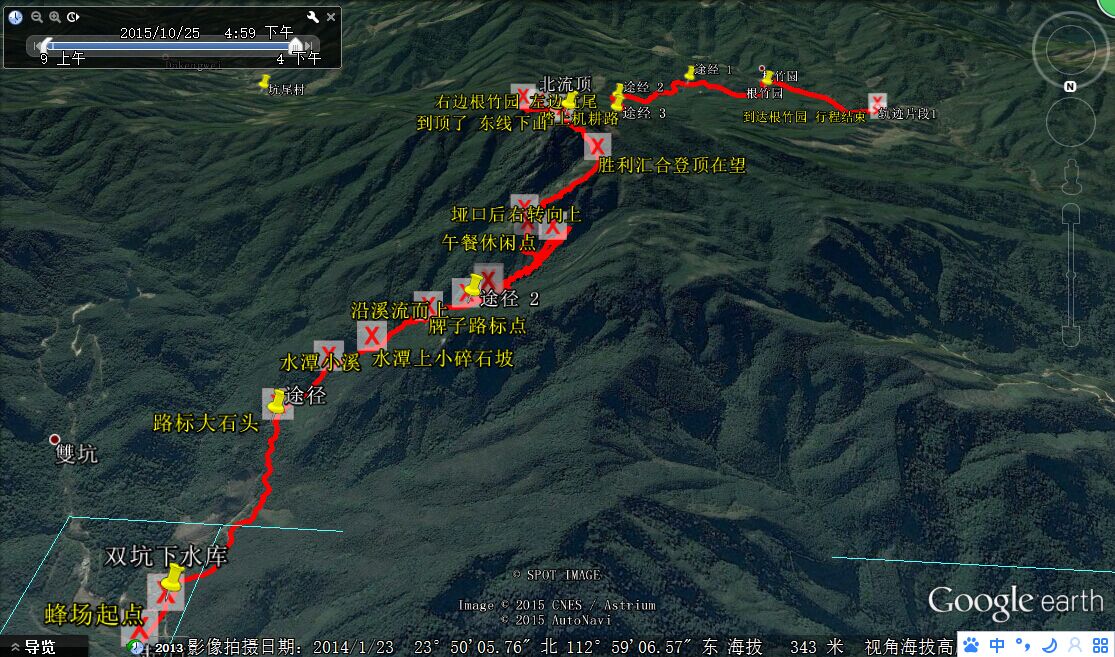Tap the Street View pegman
1115x657 pixels.
[1071, 178]
